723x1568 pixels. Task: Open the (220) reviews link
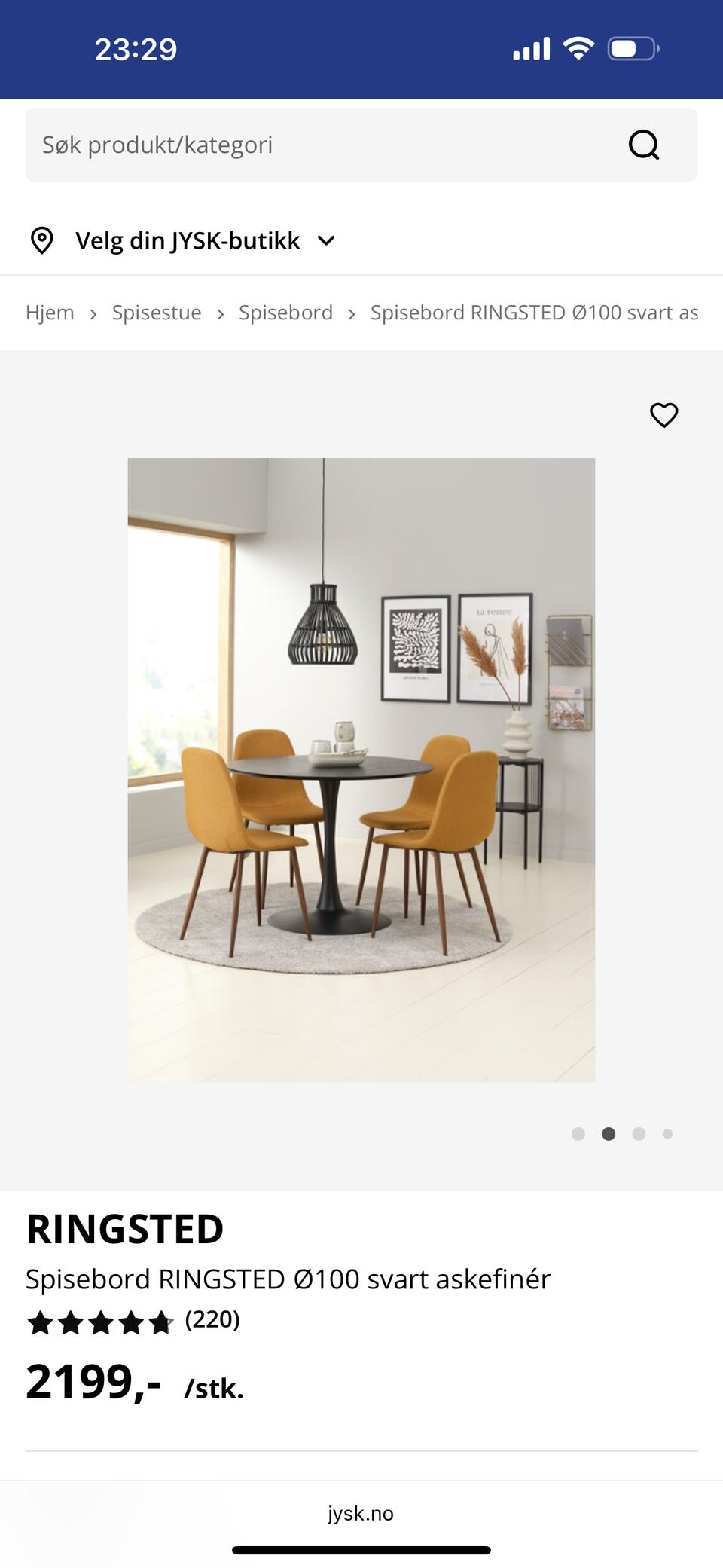(x=212, y=1321)
